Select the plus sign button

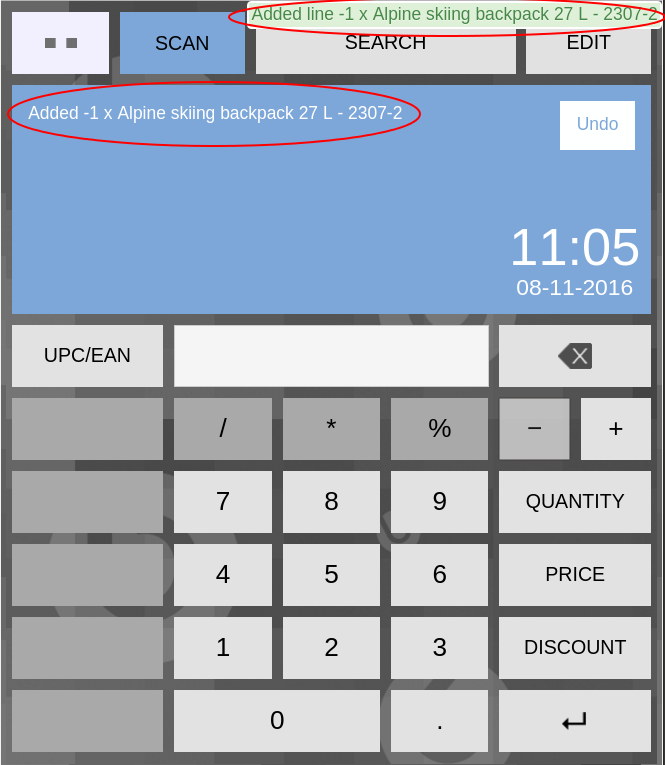tap(616, 429)
